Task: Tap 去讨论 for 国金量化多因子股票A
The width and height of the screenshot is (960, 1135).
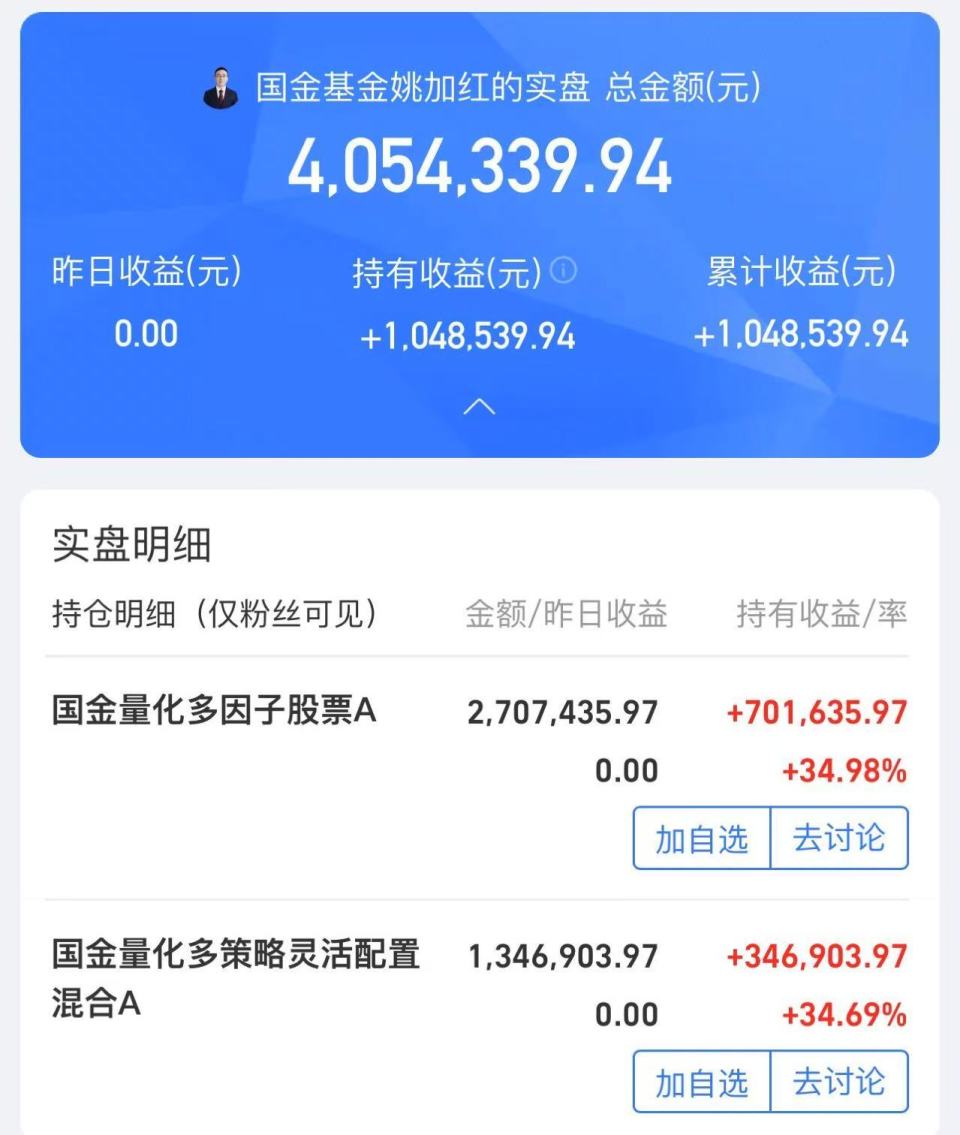Action: (839, 838)
